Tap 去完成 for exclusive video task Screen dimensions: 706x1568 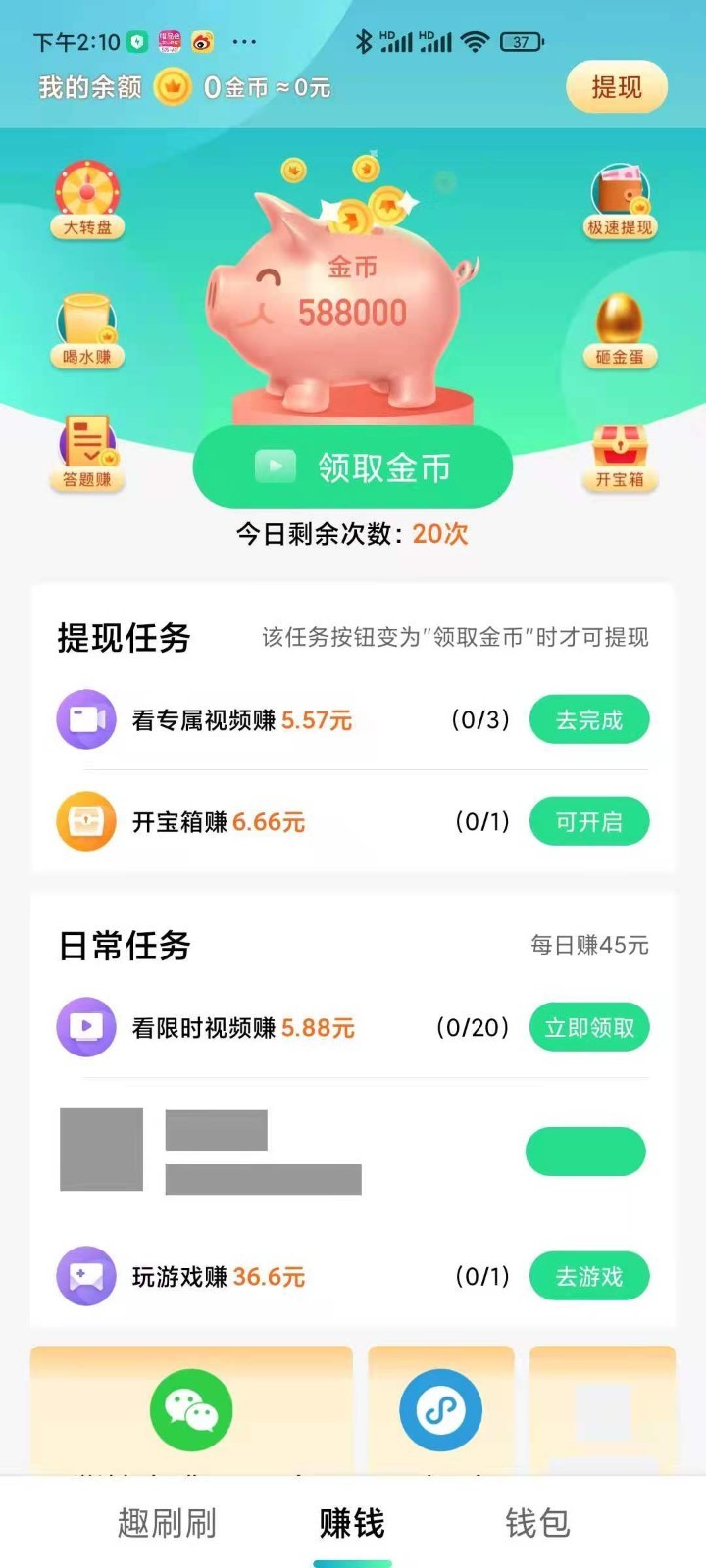click(589, 720)
